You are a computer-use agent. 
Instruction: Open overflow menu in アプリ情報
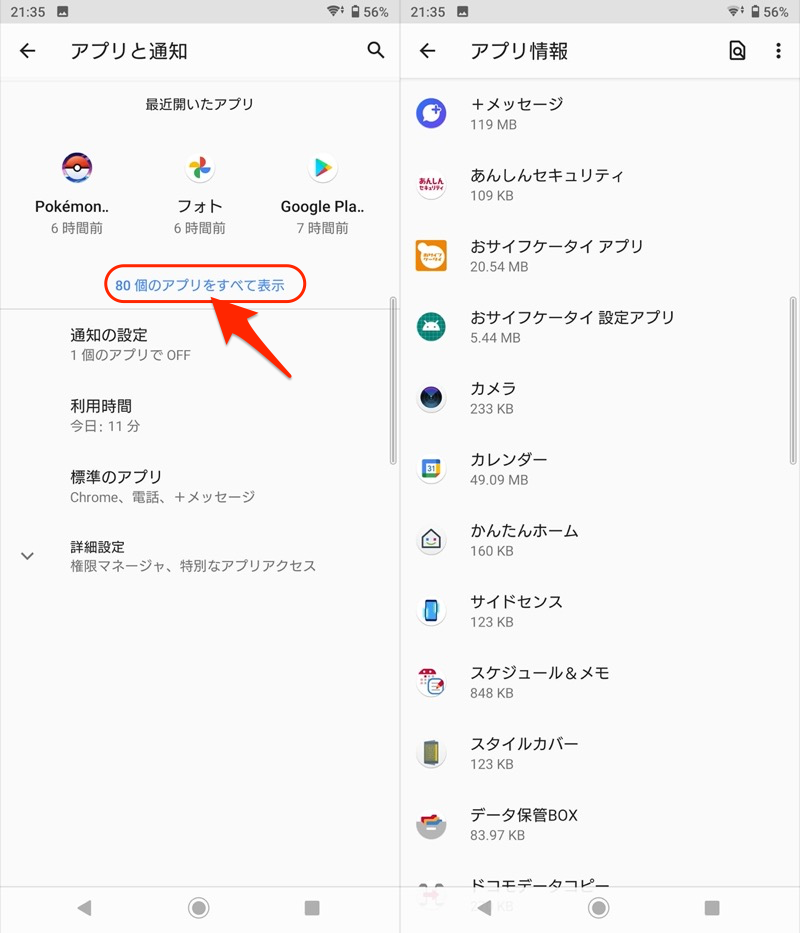pyautogui.click(x=779, y=51)
